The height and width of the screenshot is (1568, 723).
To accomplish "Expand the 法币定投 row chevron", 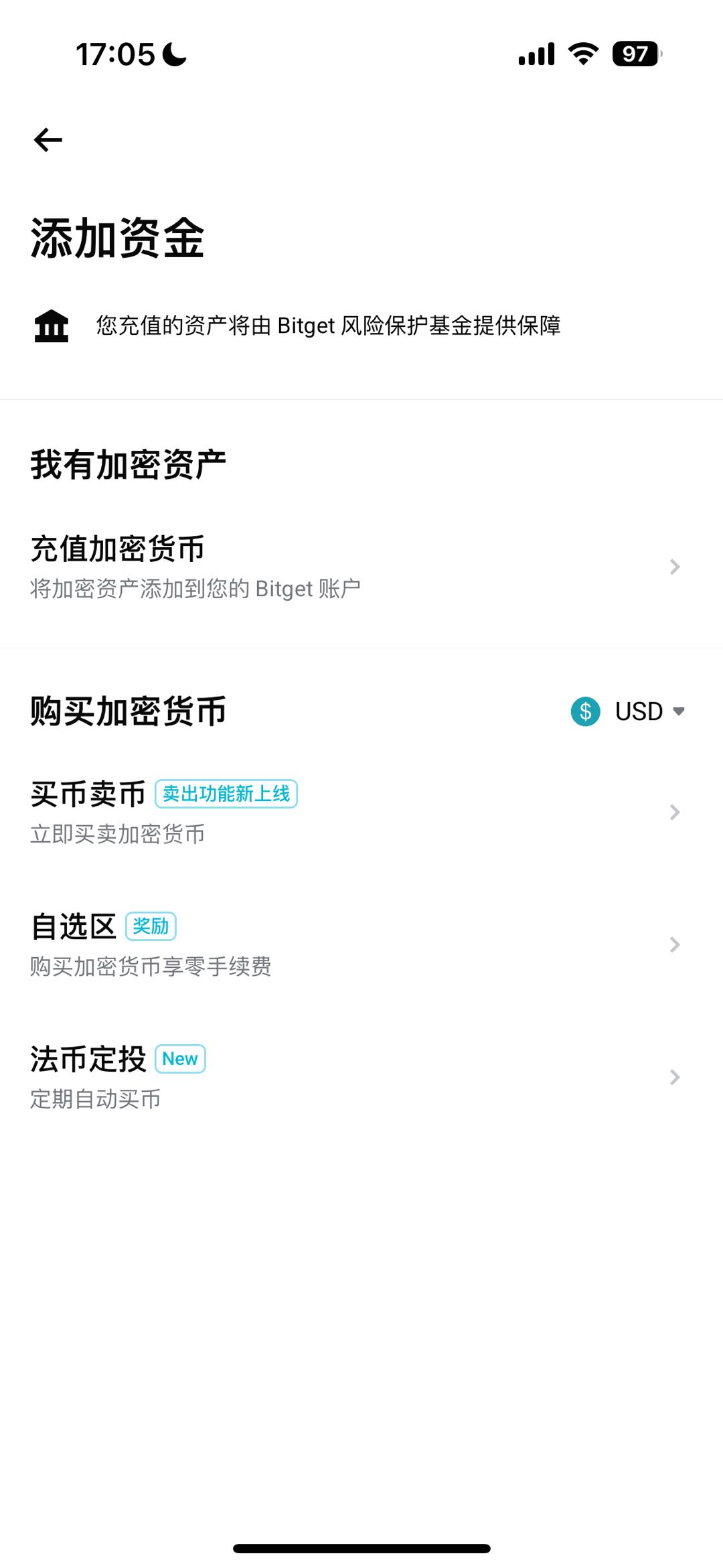I will (x=674, y=1077).
